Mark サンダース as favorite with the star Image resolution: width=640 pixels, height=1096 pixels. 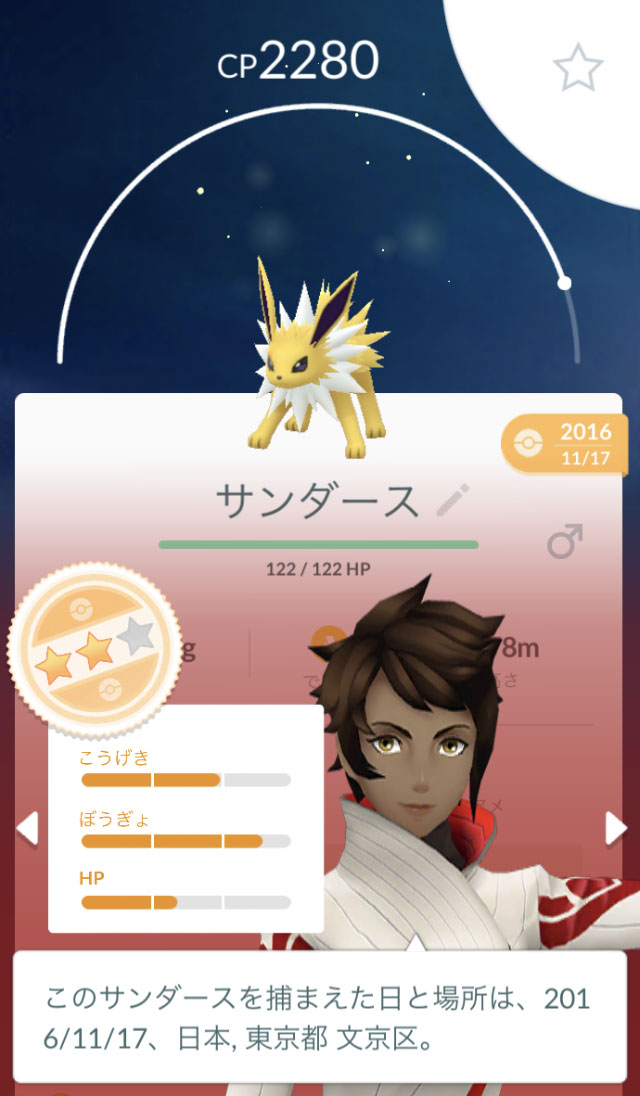point(578,66)
